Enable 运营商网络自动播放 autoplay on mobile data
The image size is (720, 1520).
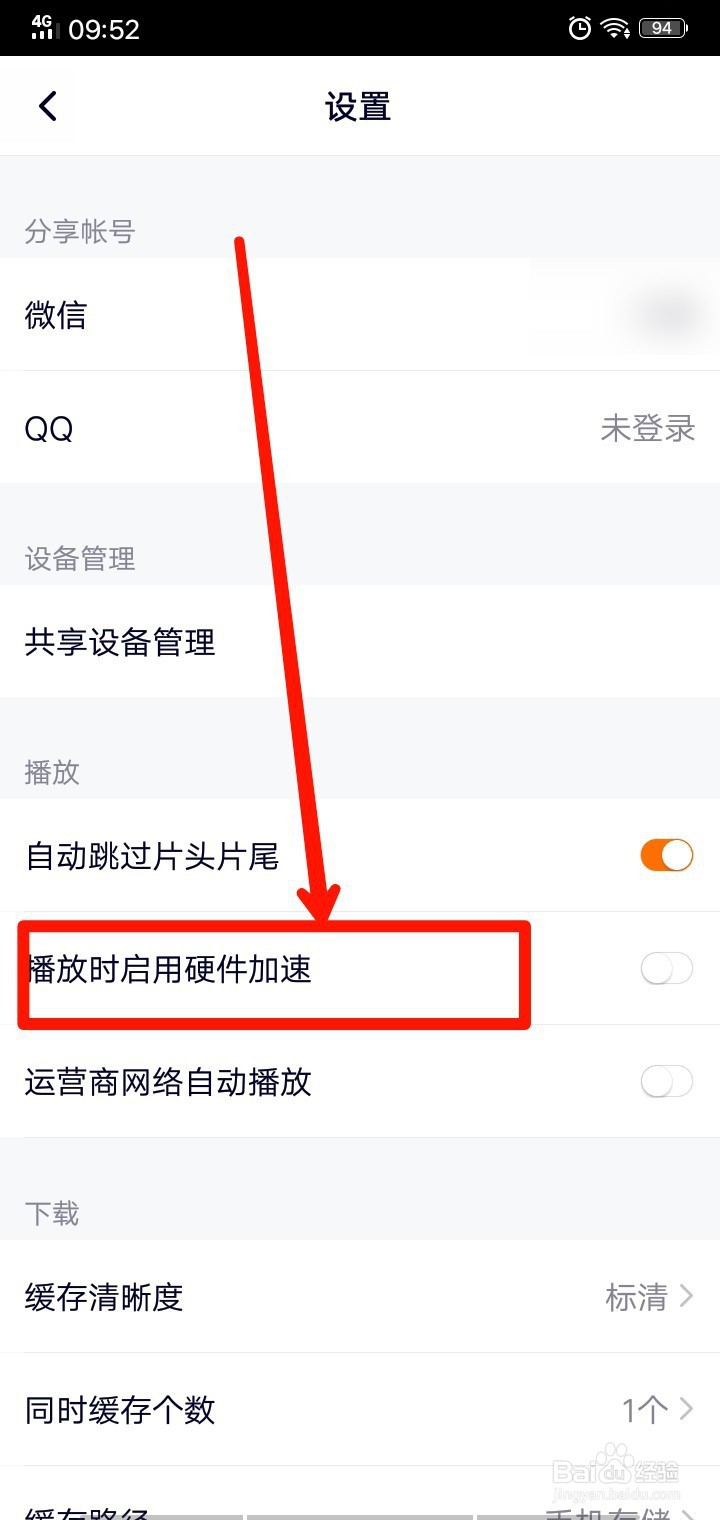666,1082
